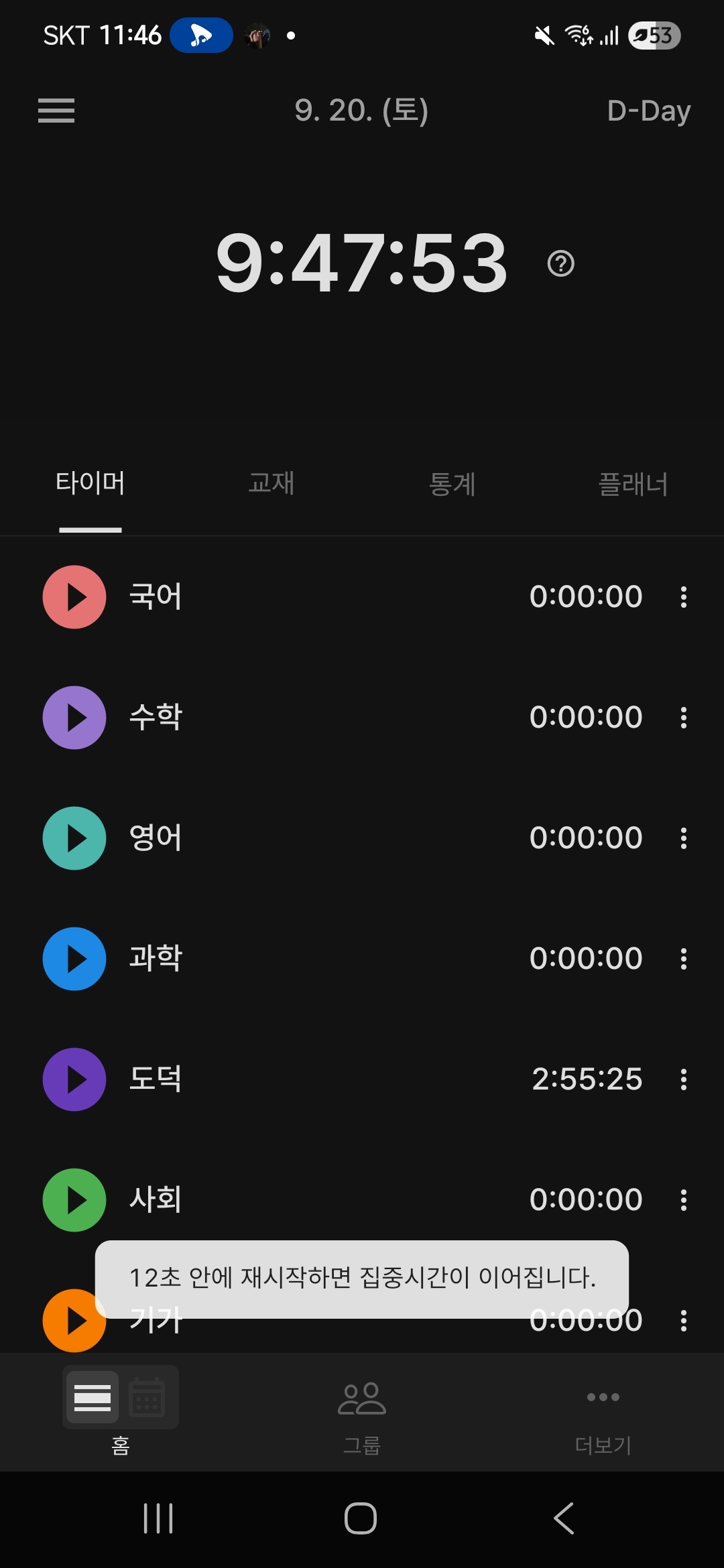
Task: Tap the system back button
Action: (x=564, y=1518)
